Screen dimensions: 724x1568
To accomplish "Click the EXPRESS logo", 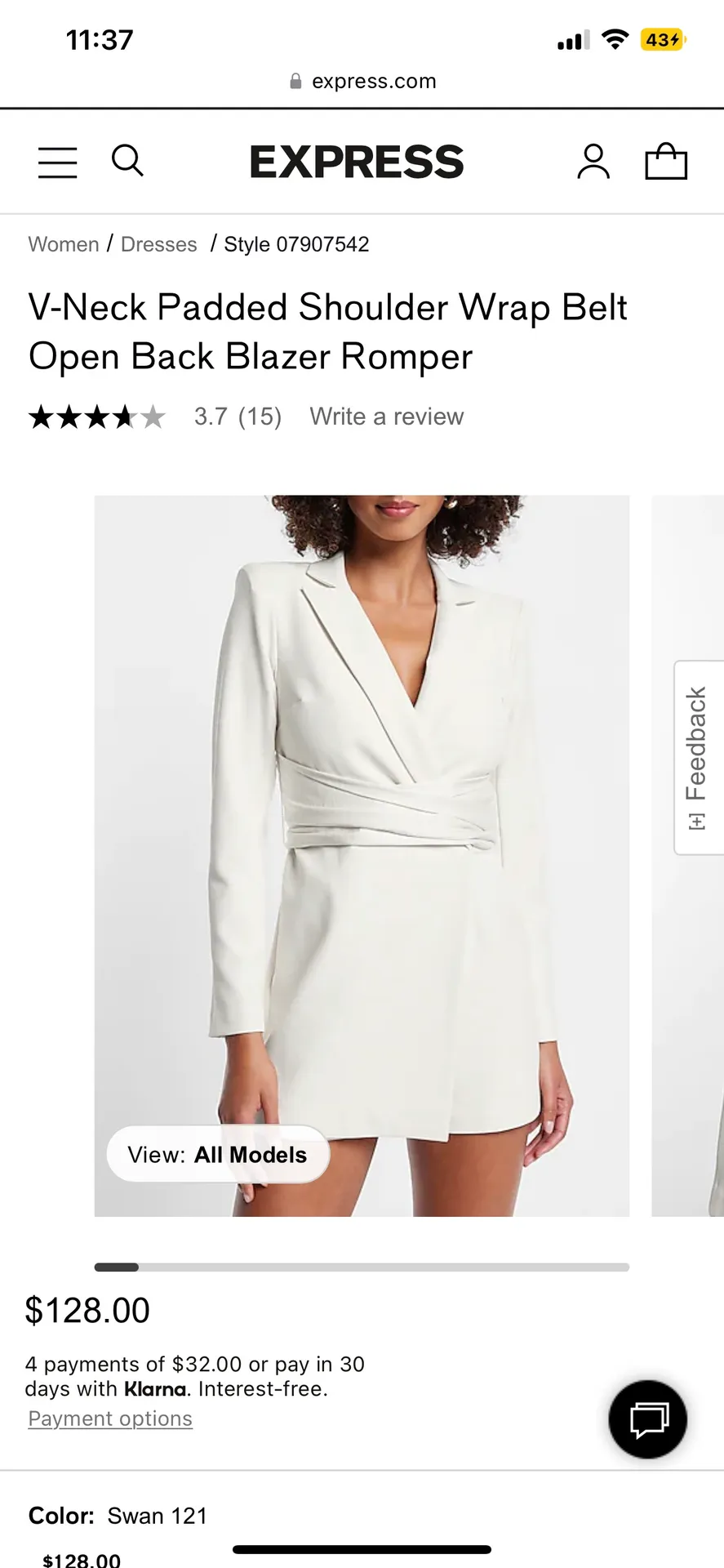I will [x=357, y=162].
